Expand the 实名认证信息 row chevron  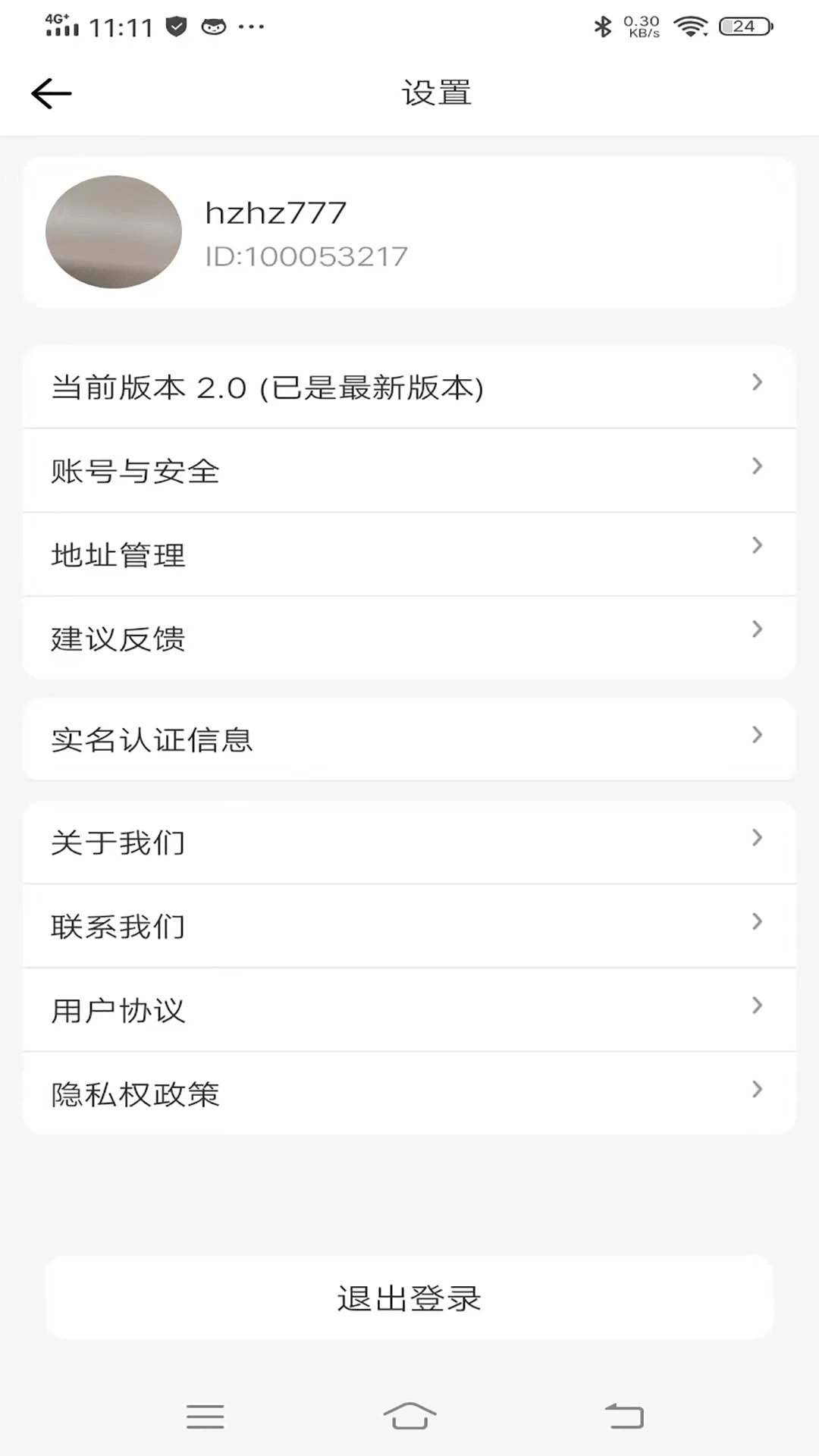(757, 734)
